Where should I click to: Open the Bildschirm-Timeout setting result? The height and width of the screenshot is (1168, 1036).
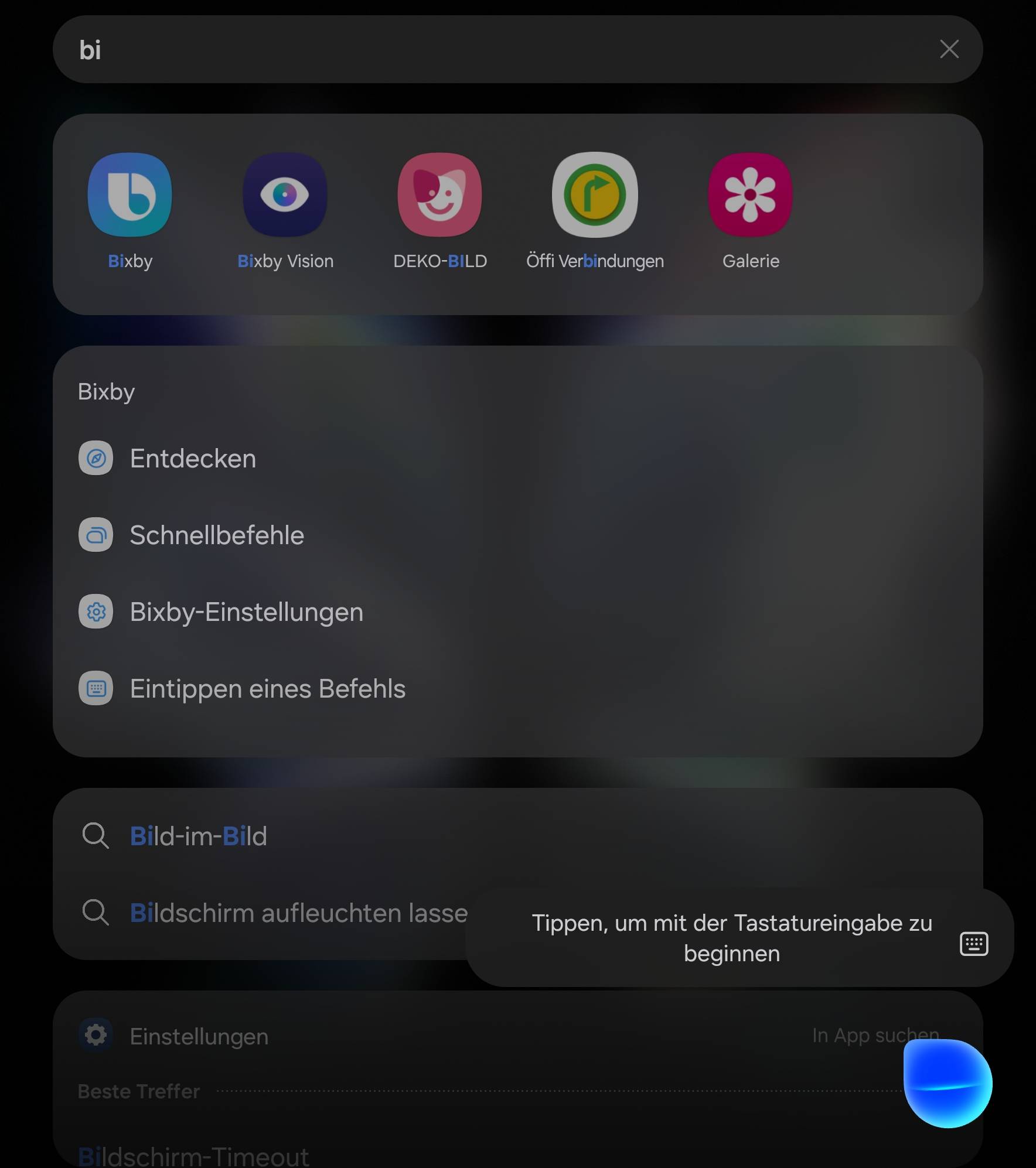(193, 1156)
